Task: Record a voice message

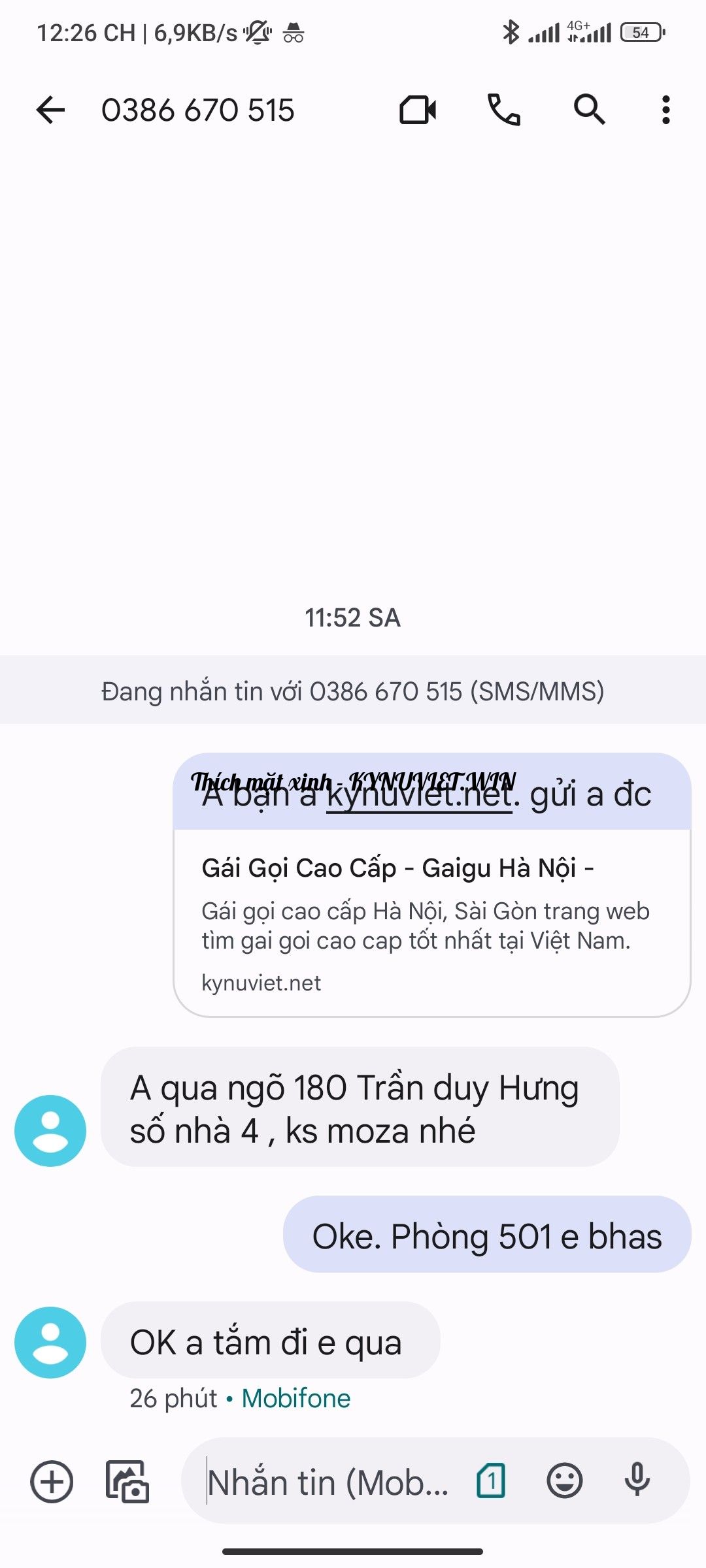Action: (x=637, y=1480)
